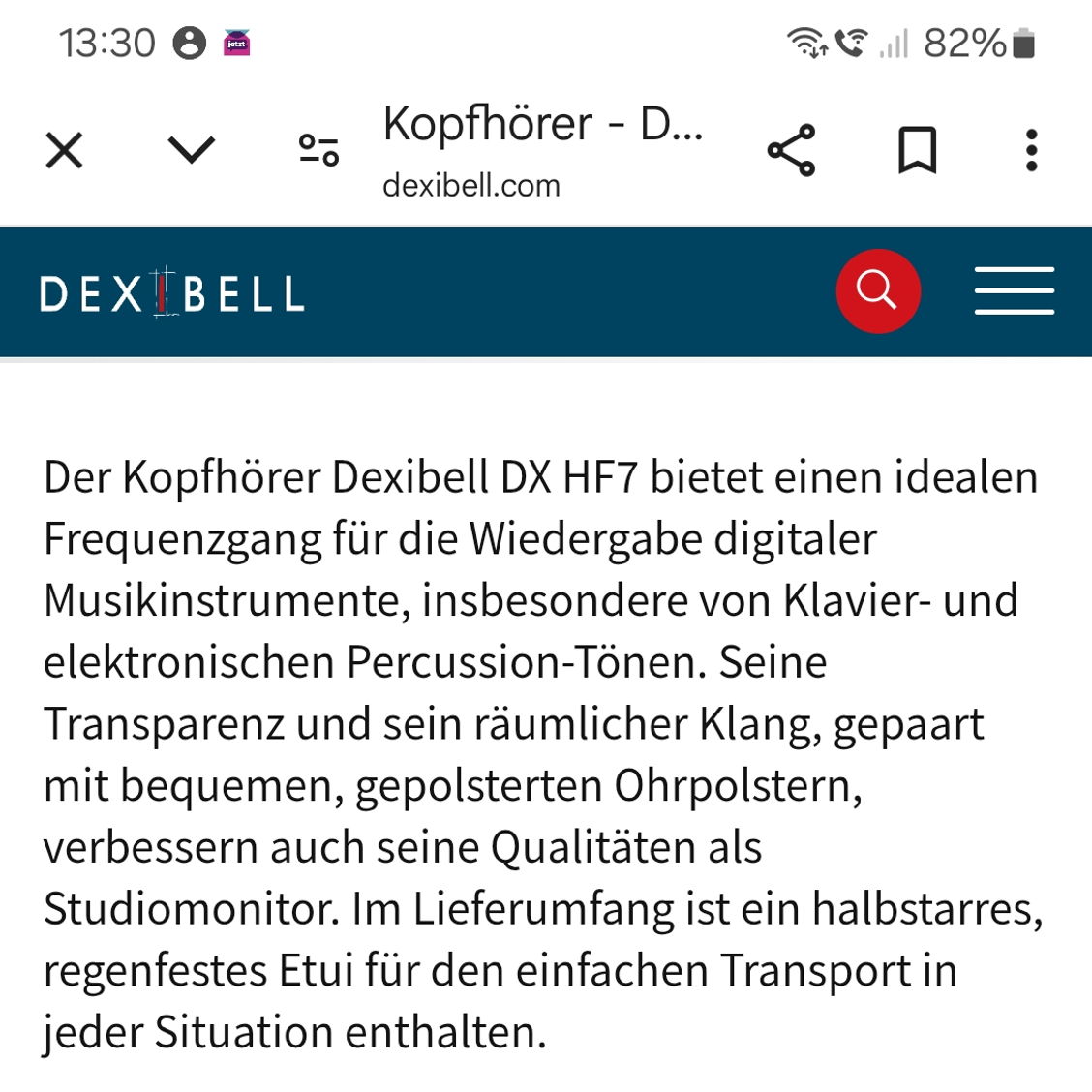Open site settings for dexibell.com
This screenshot has width=1092, height=1092.
point(318,150)
